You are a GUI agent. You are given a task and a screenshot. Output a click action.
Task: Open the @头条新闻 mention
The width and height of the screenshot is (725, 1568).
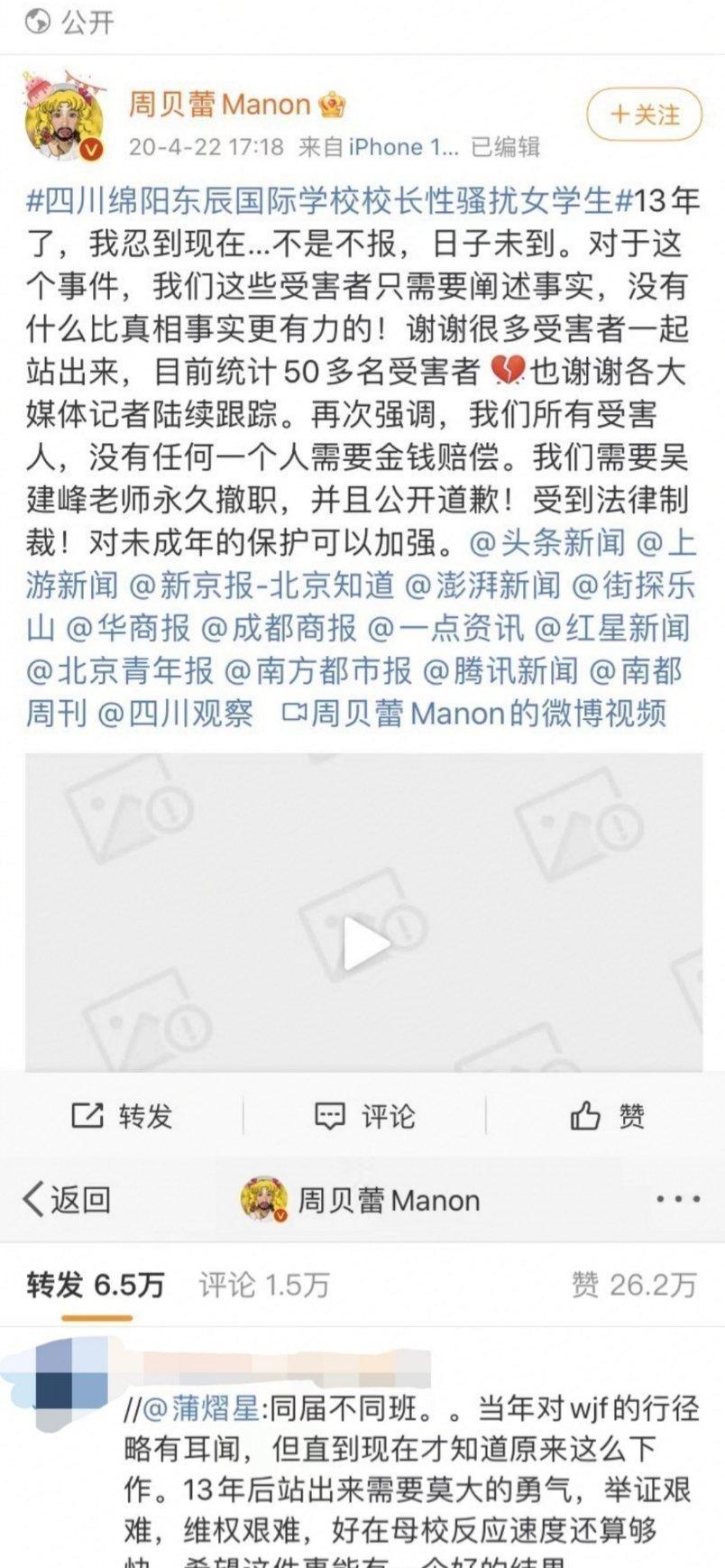pos(547,543)
